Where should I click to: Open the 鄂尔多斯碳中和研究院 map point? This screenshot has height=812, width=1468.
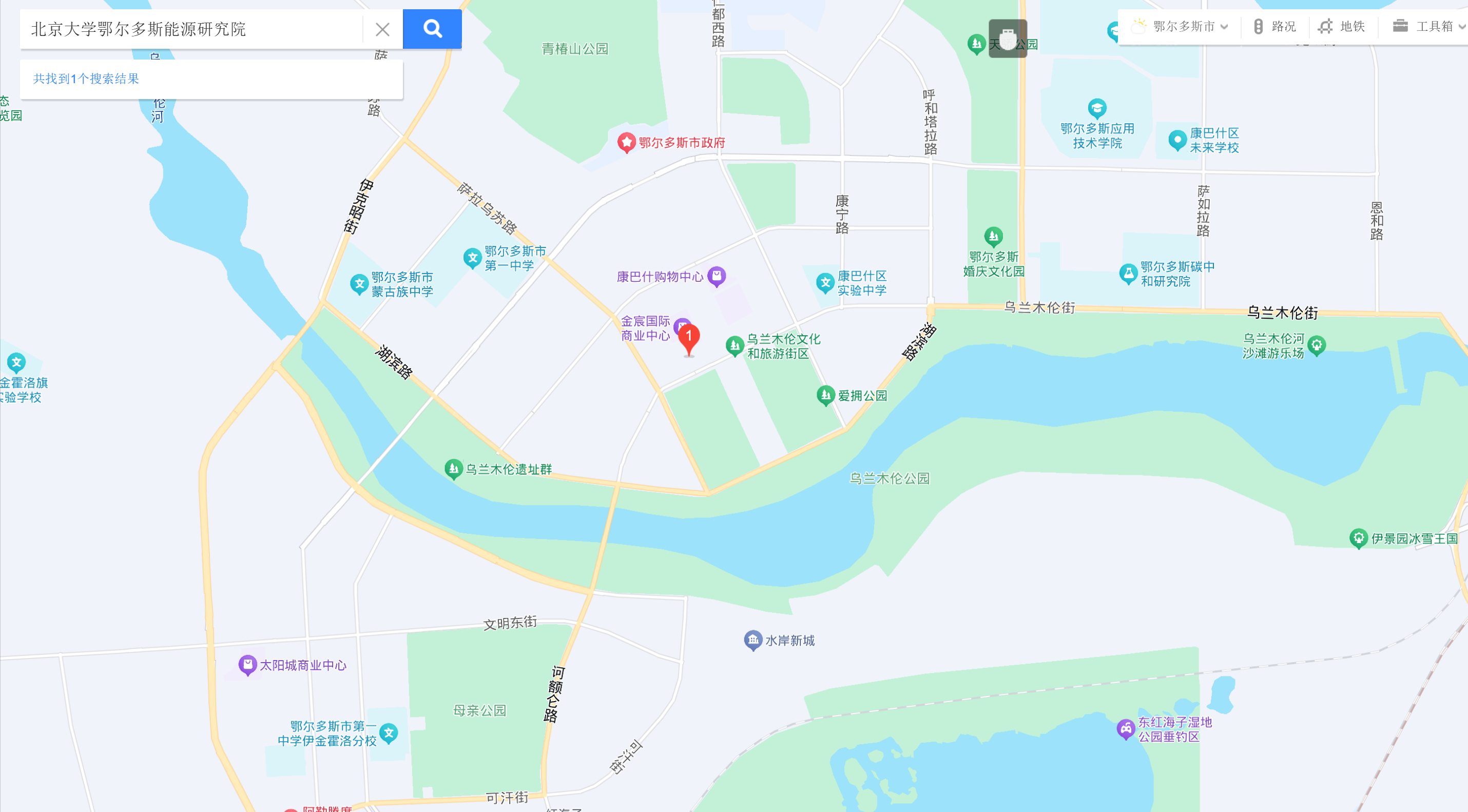pos(1128,274)
